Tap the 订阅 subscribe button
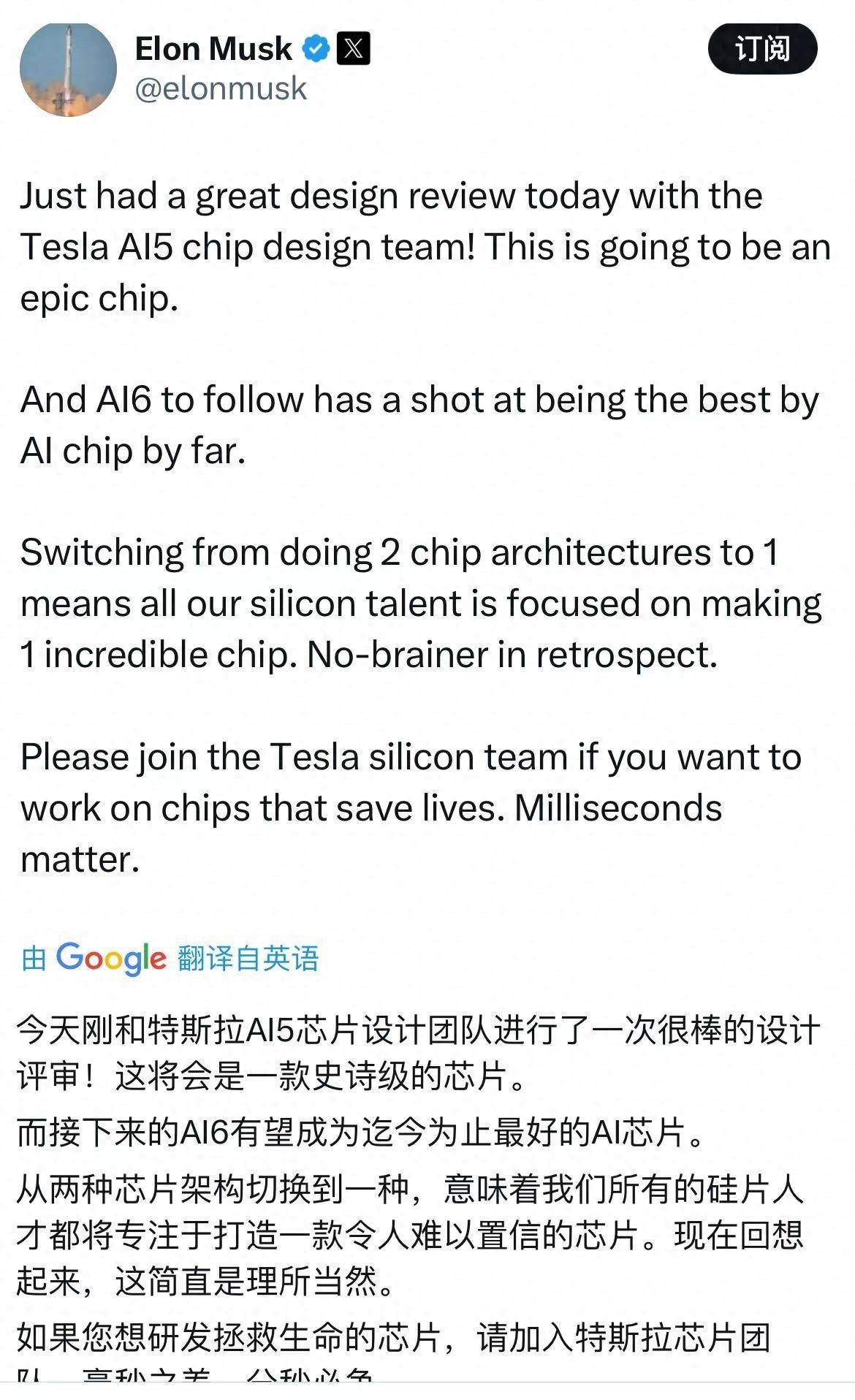This screenshot has width=855, height=1400. click(762, 49)
